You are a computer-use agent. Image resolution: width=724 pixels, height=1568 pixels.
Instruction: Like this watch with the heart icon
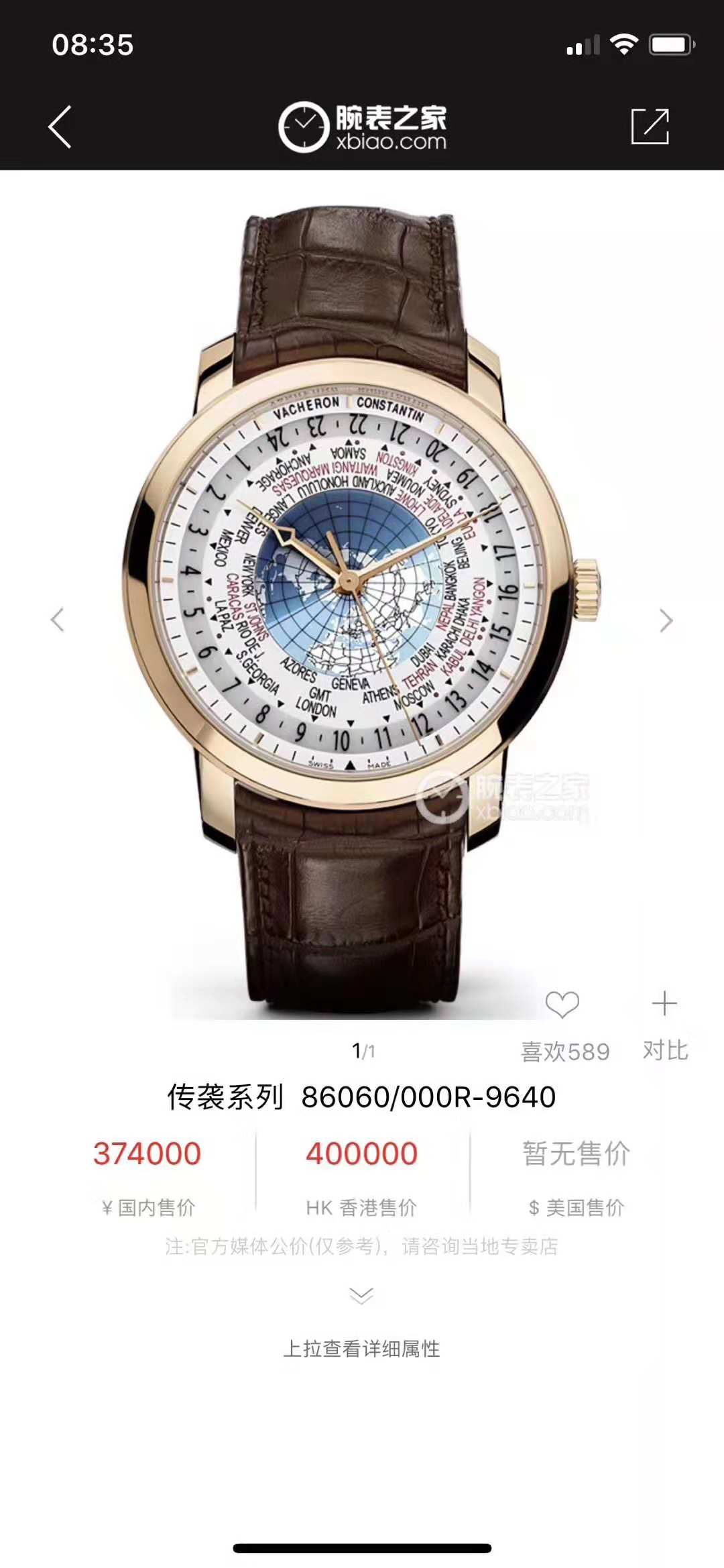pyautogui.click(x=562, y=1005)
